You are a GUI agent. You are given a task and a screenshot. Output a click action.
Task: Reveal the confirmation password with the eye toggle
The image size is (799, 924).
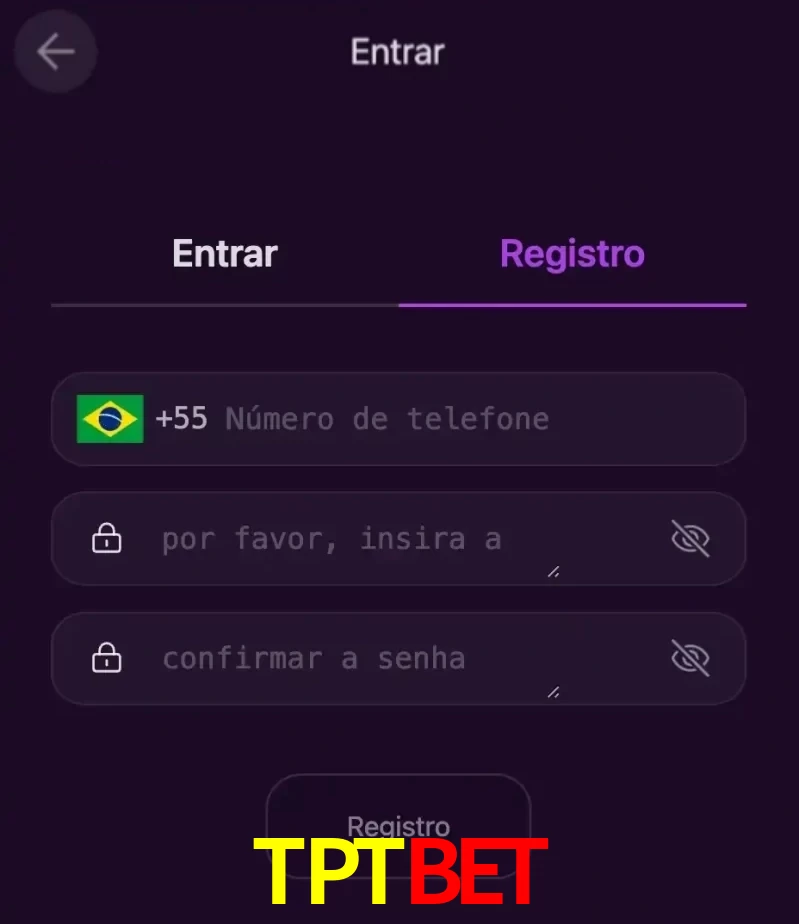pyautogui.click(x=692, y=658)
